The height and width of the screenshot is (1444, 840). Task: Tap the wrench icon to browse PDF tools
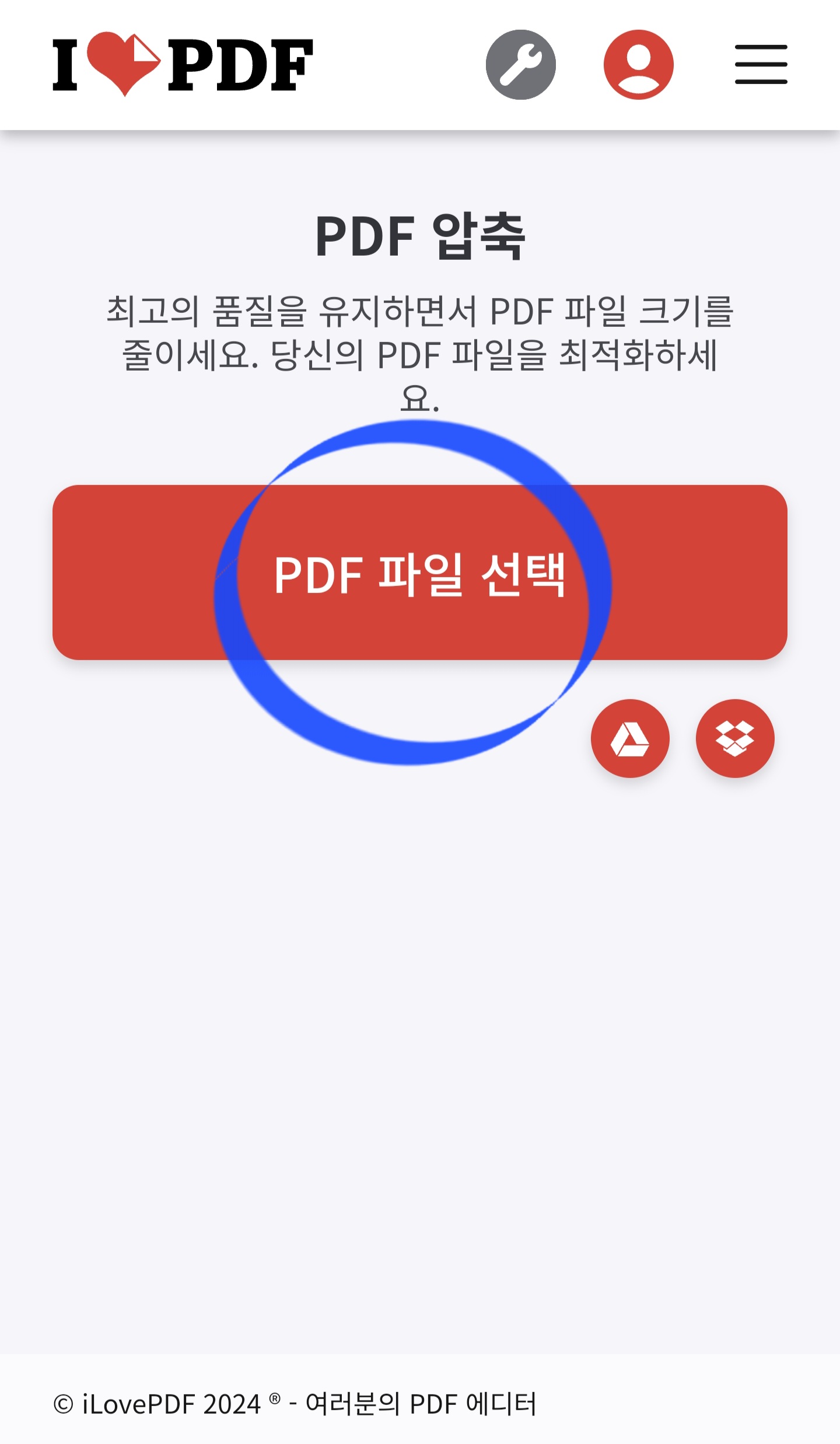[520, 64]
